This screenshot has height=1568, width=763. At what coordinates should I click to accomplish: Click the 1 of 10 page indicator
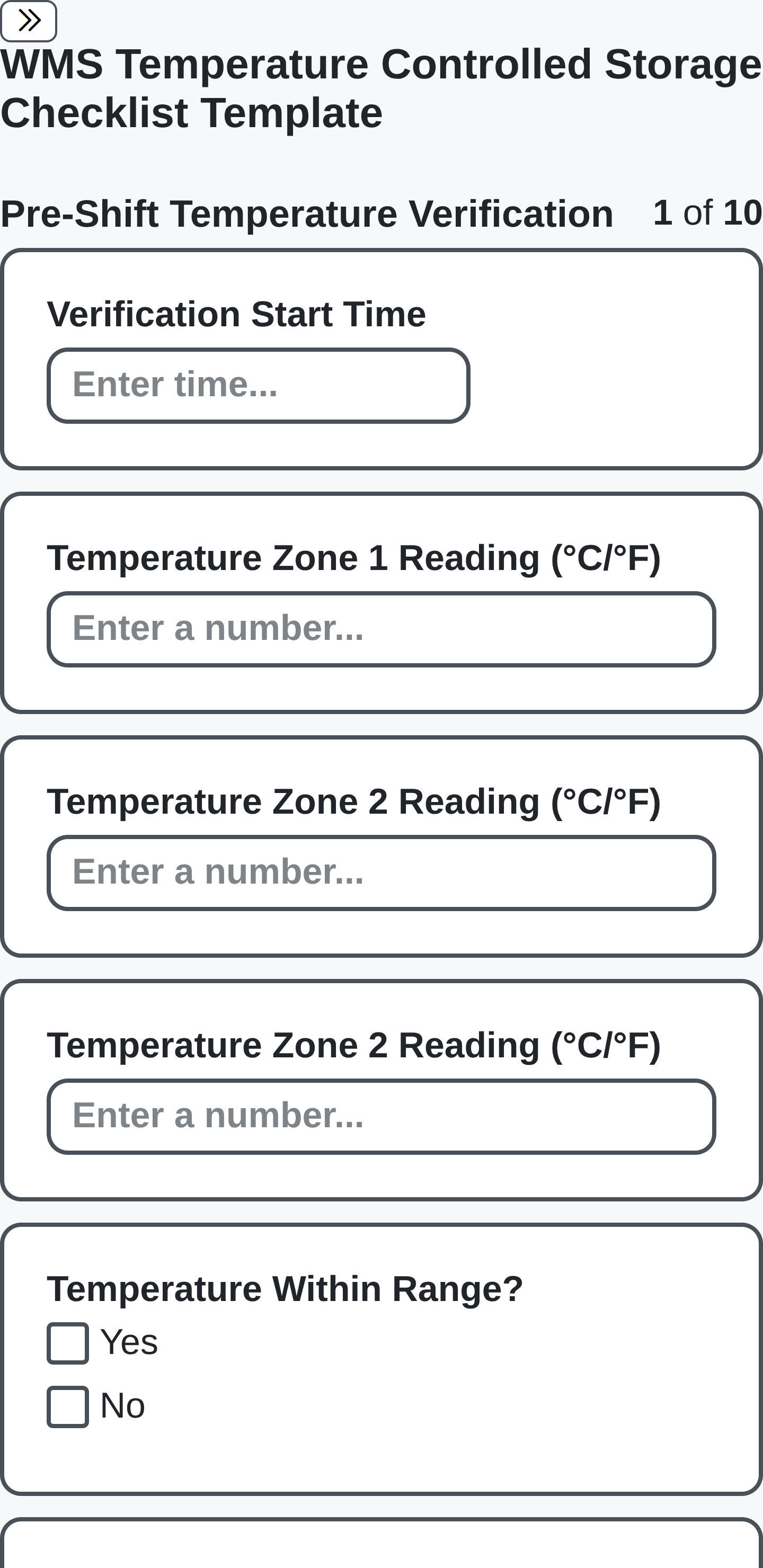tap(703, 212)
